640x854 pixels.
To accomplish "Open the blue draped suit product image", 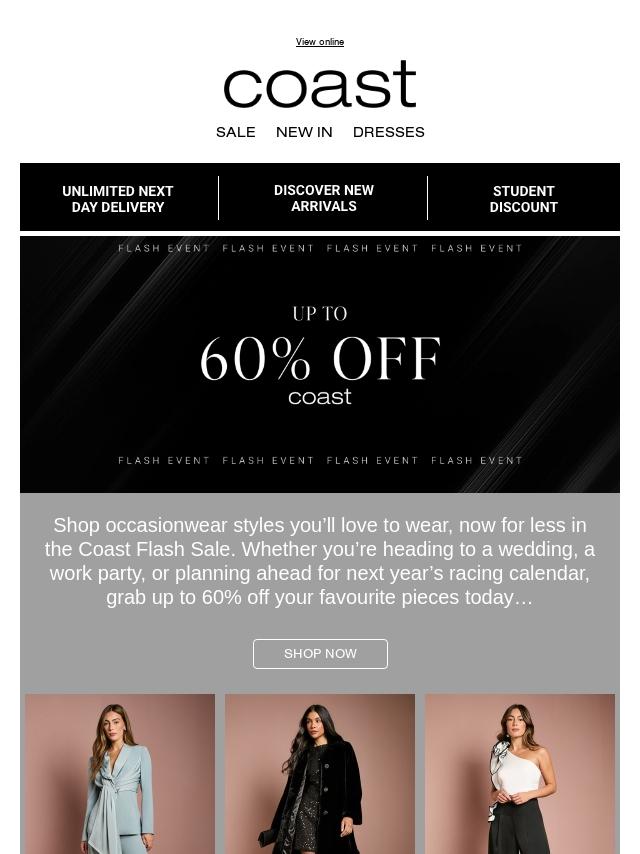I will [x=120, y=773].
